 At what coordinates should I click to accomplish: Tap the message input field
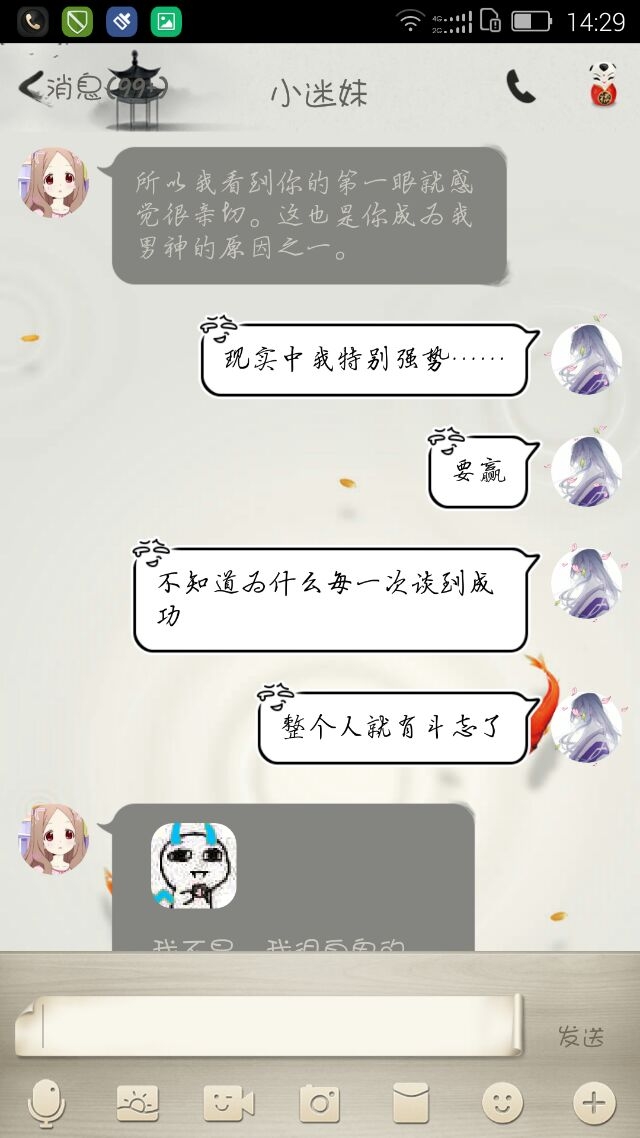[269, 1025]
